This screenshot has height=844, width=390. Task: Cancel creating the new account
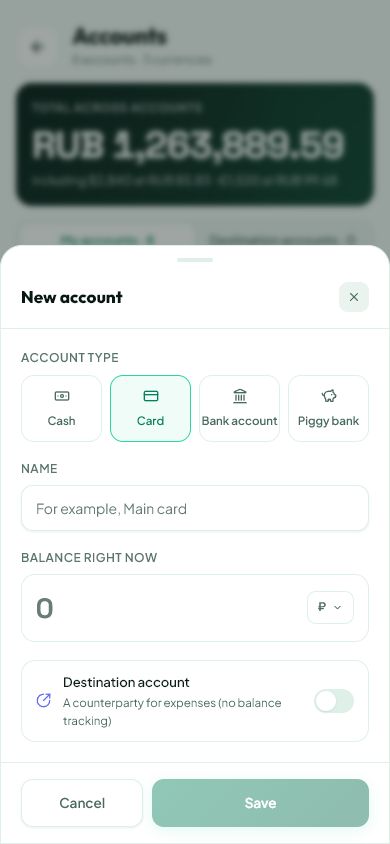pyautogui.click(x=82, y=803)
